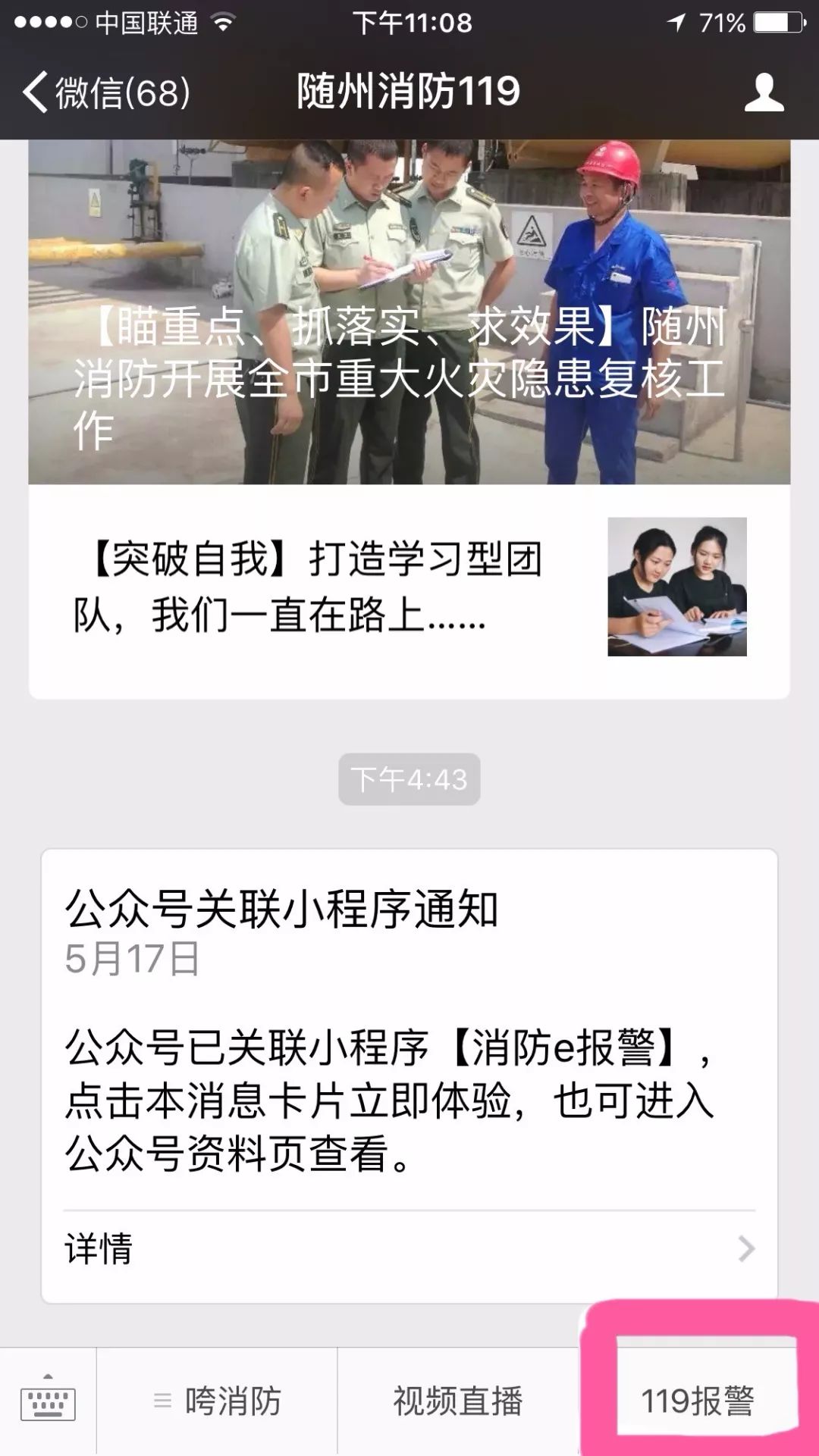Open the 视频直播 menu
819x1456 pixels.
coord(458,1401)
